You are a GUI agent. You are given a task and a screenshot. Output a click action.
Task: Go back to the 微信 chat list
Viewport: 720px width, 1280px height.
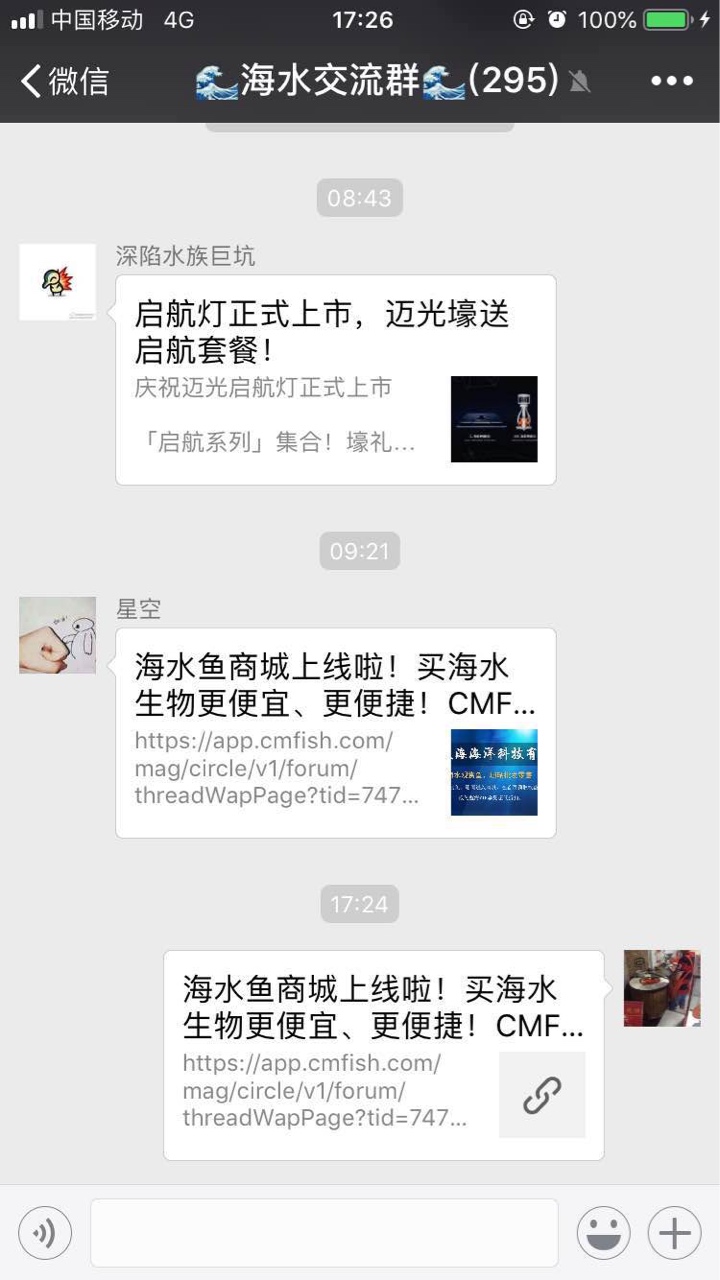[66, 81]
